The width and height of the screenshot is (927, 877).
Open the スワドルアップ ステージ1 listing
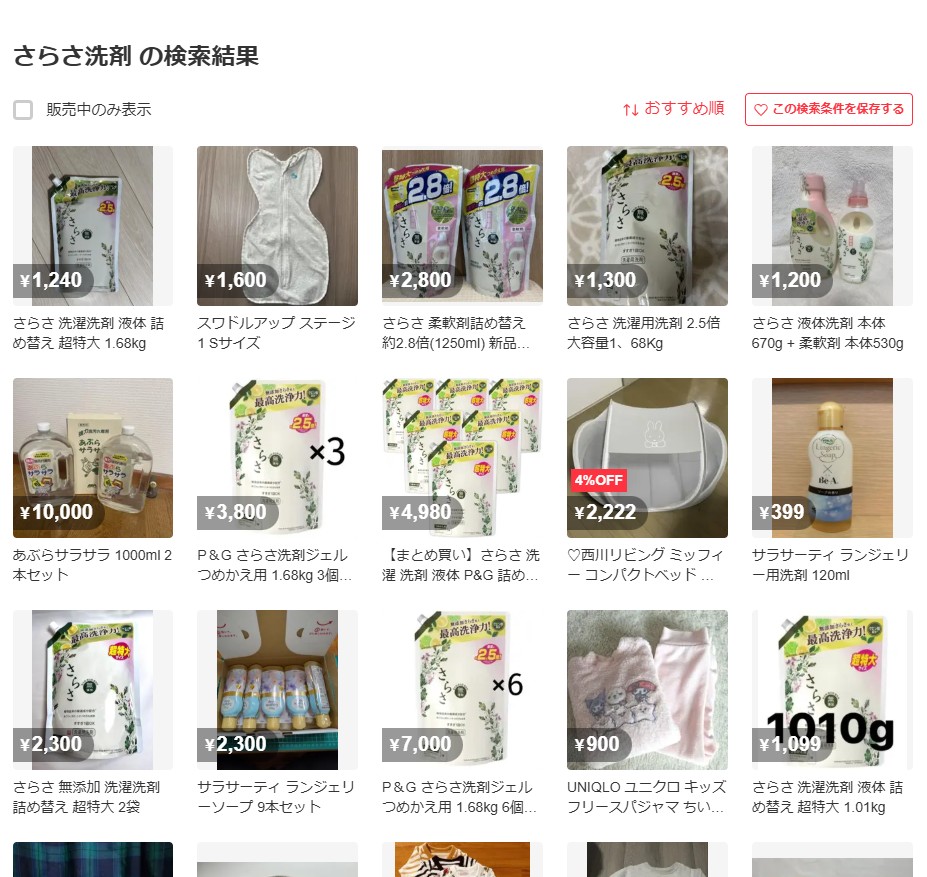point(277,226)
